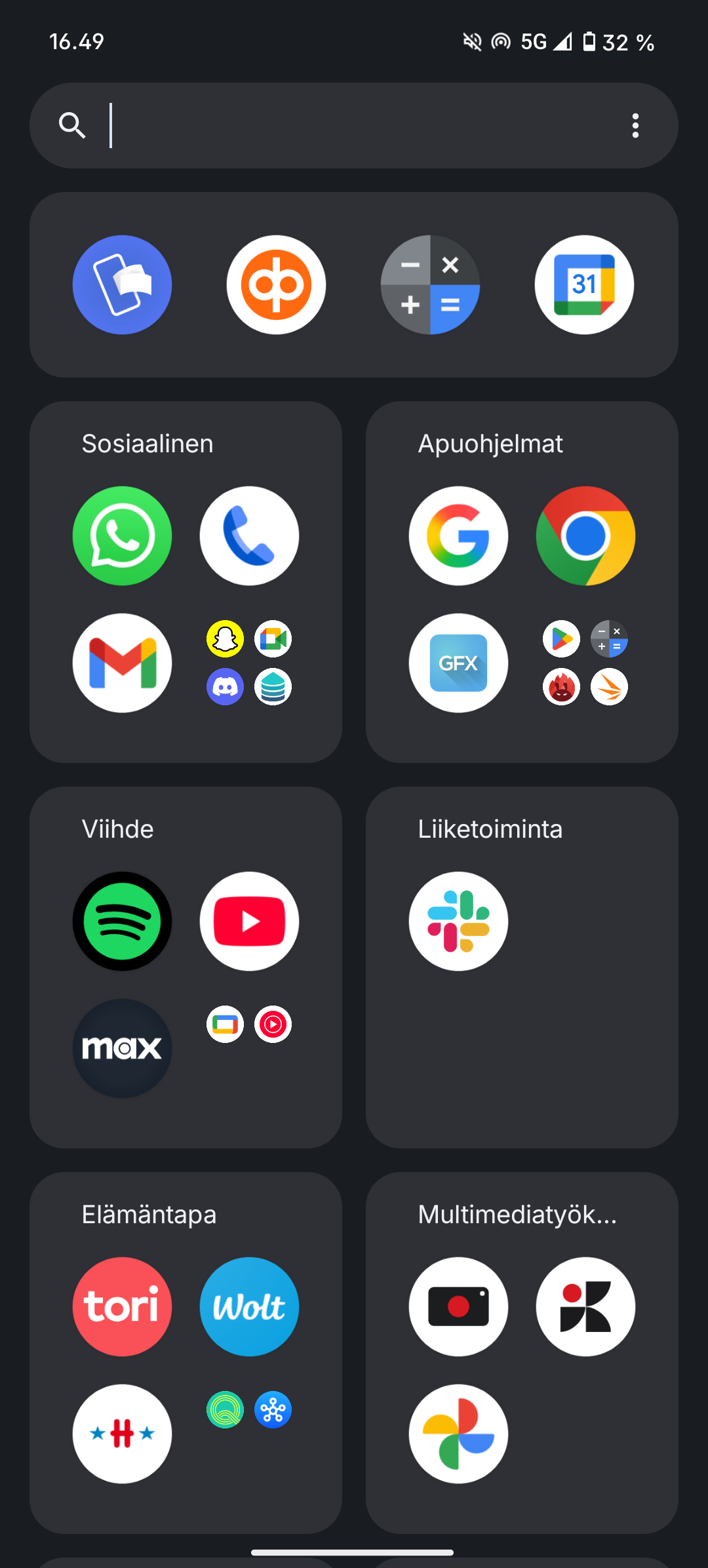708x1568 pixels.
Task: Open the Phone dialer app
Action: pos(249,536)
